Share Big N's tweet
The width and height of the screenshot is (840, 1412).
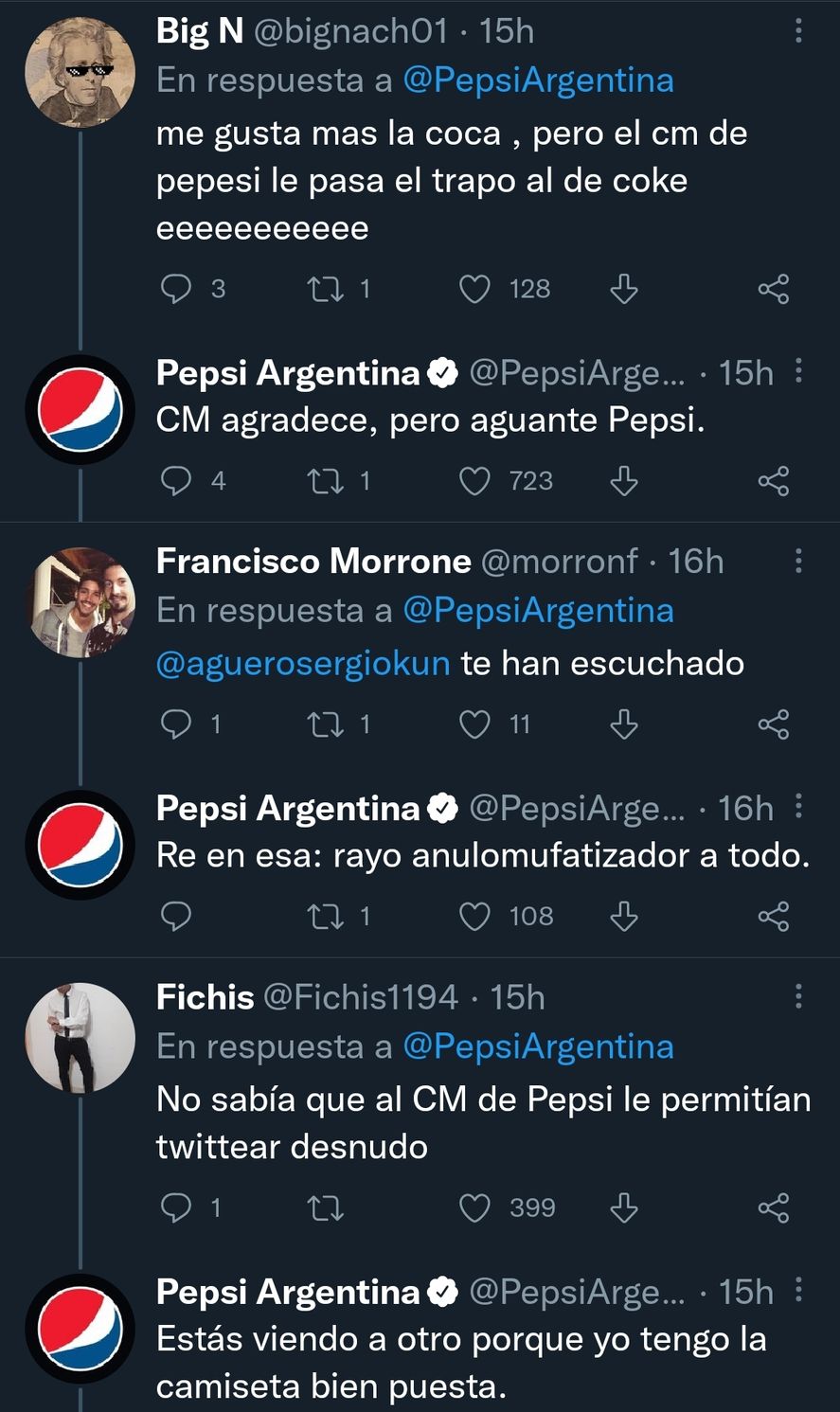[774, 289]
